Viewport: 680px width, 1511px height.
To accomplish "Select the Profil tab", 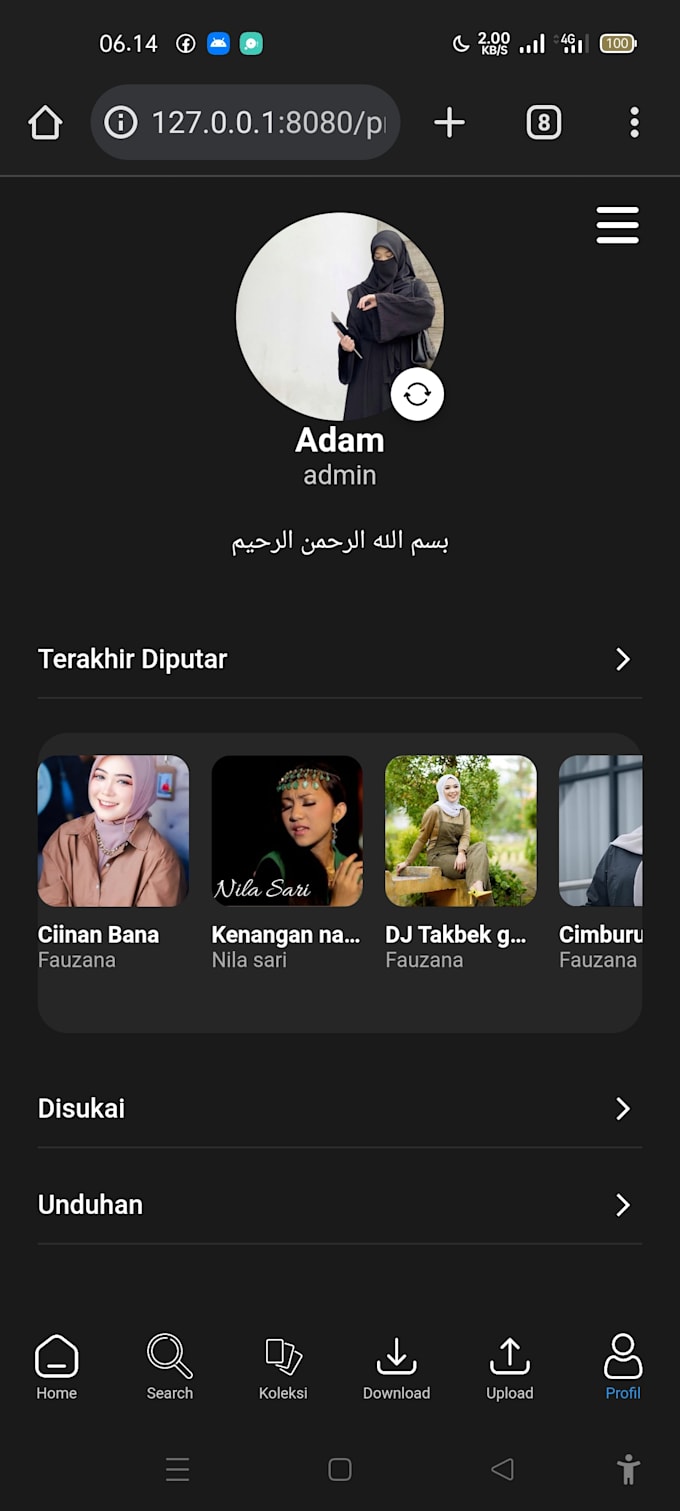I will coord(623,1367).
